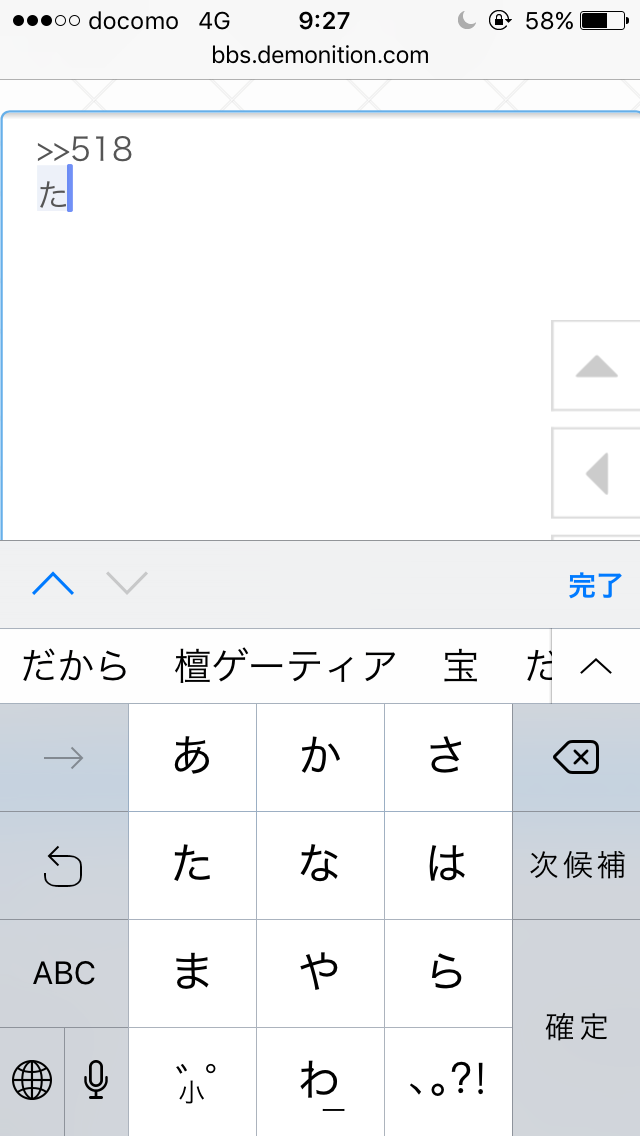
Task: Tap the は kana key
Action: click(x=448, y=865)
